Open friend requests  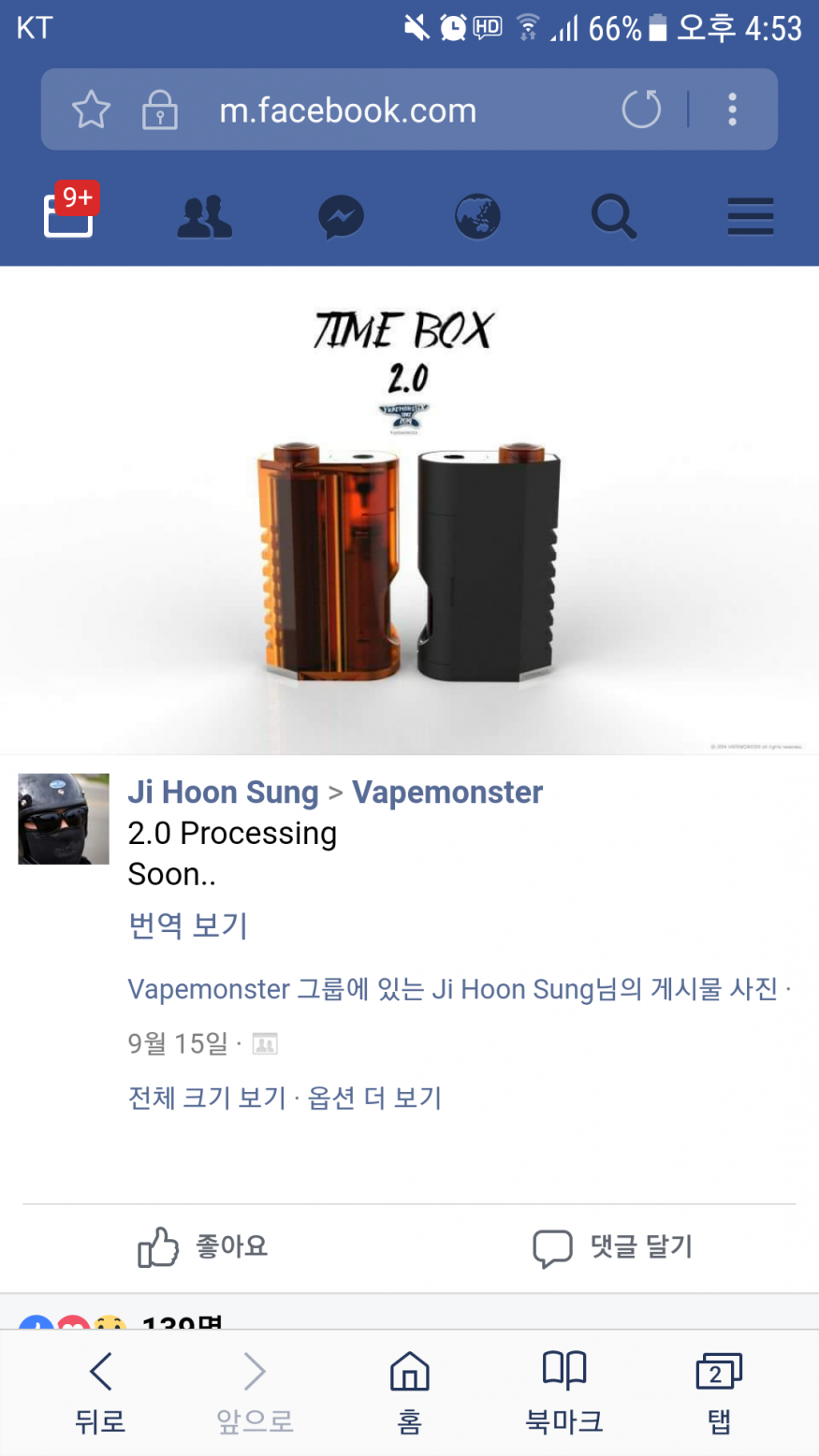click(204, 217)
